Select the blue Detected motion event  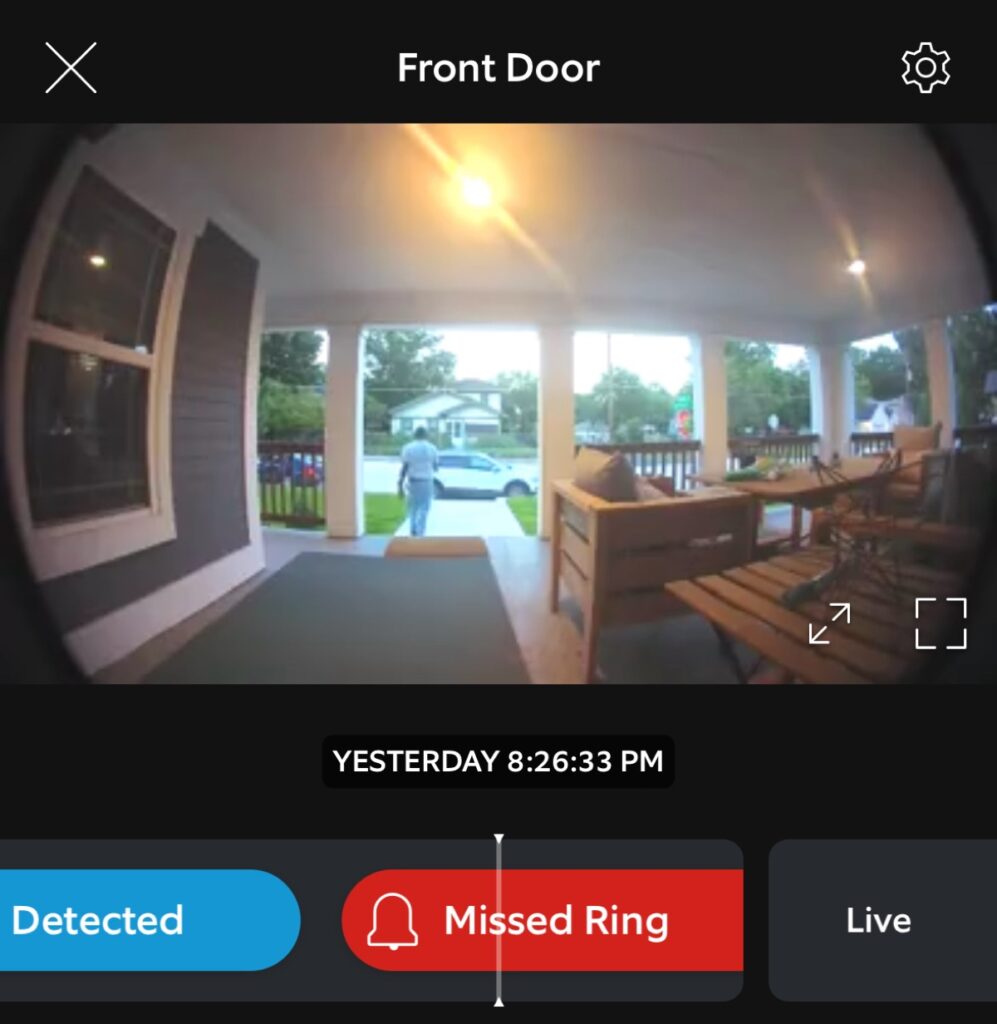coord(140,920)
